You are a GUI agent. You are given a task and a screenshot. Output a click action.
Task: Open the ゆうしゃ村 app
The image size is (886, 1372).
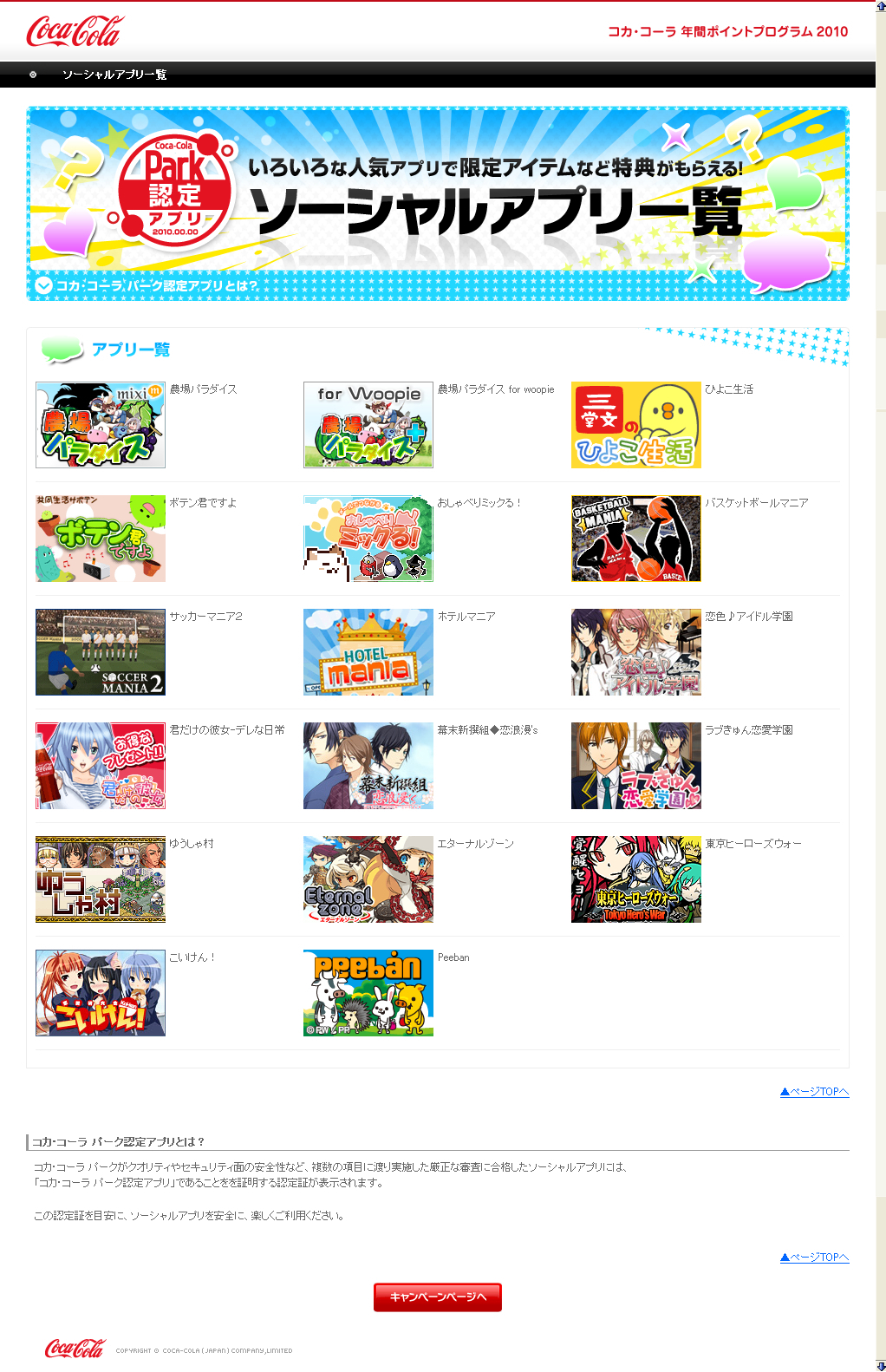(101, 879)
